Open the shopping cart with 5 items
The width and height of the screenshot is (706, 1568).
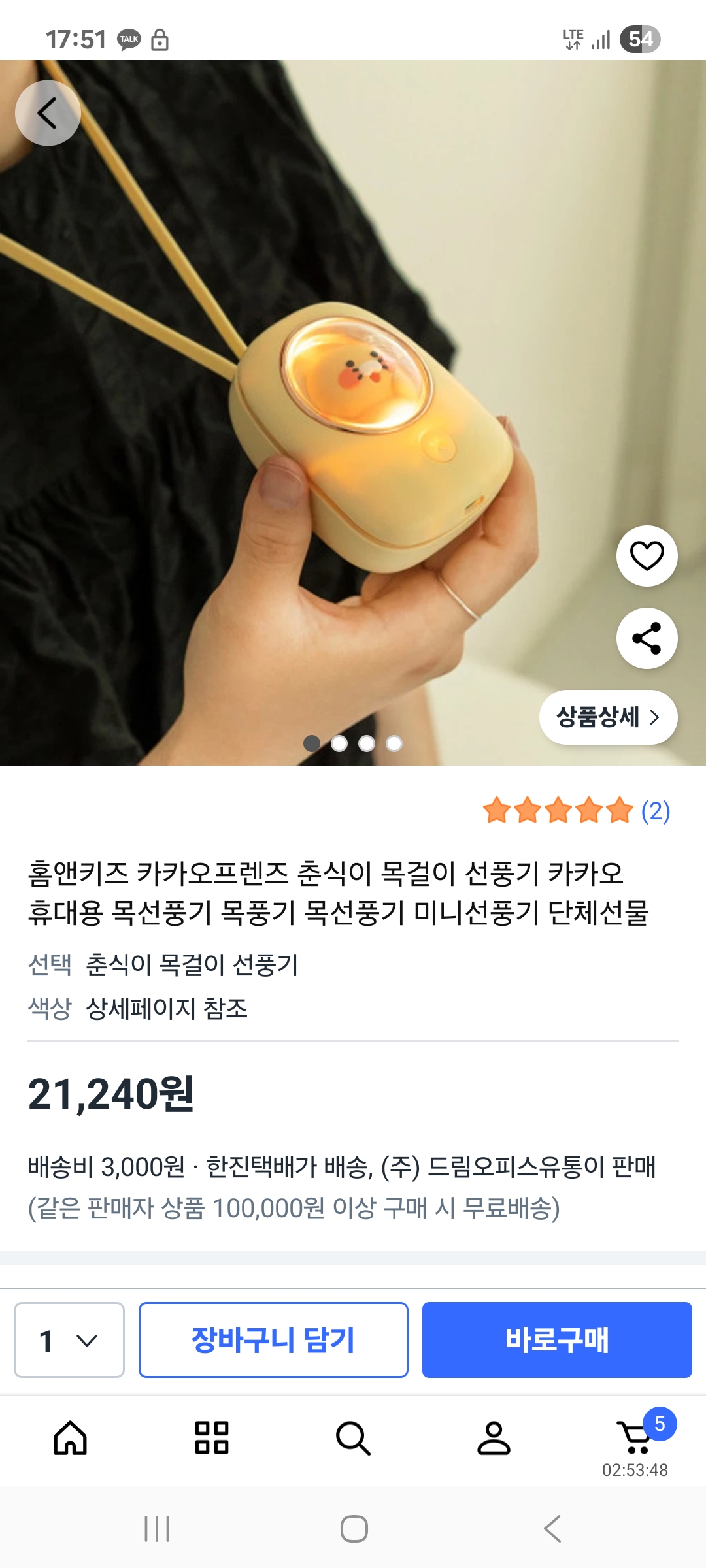tap(635, 1438)
